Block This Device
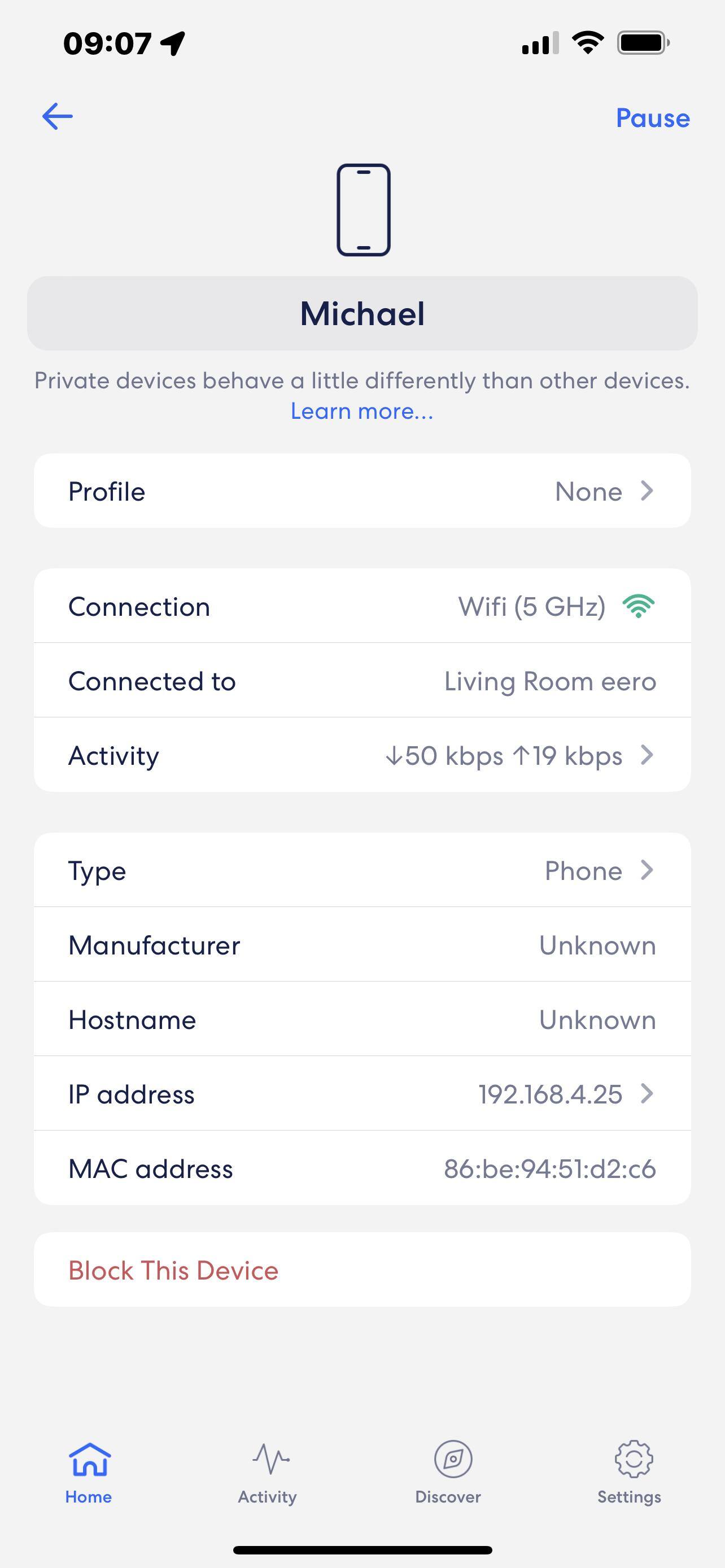The width and height of the screenshot is (725, 1568). 173,1271
